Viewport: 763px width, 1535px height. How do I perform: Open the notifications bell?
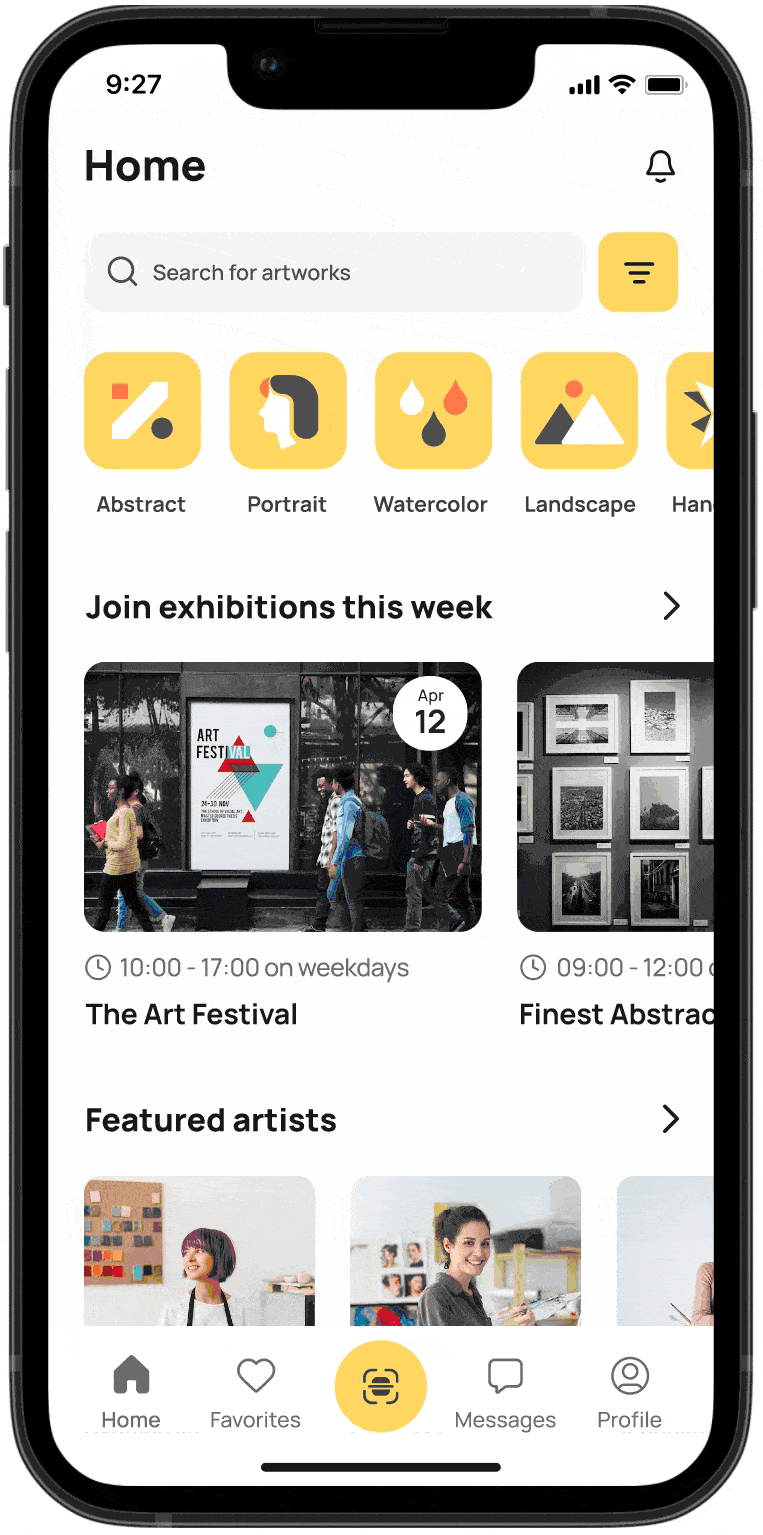(x=660, y=167)
